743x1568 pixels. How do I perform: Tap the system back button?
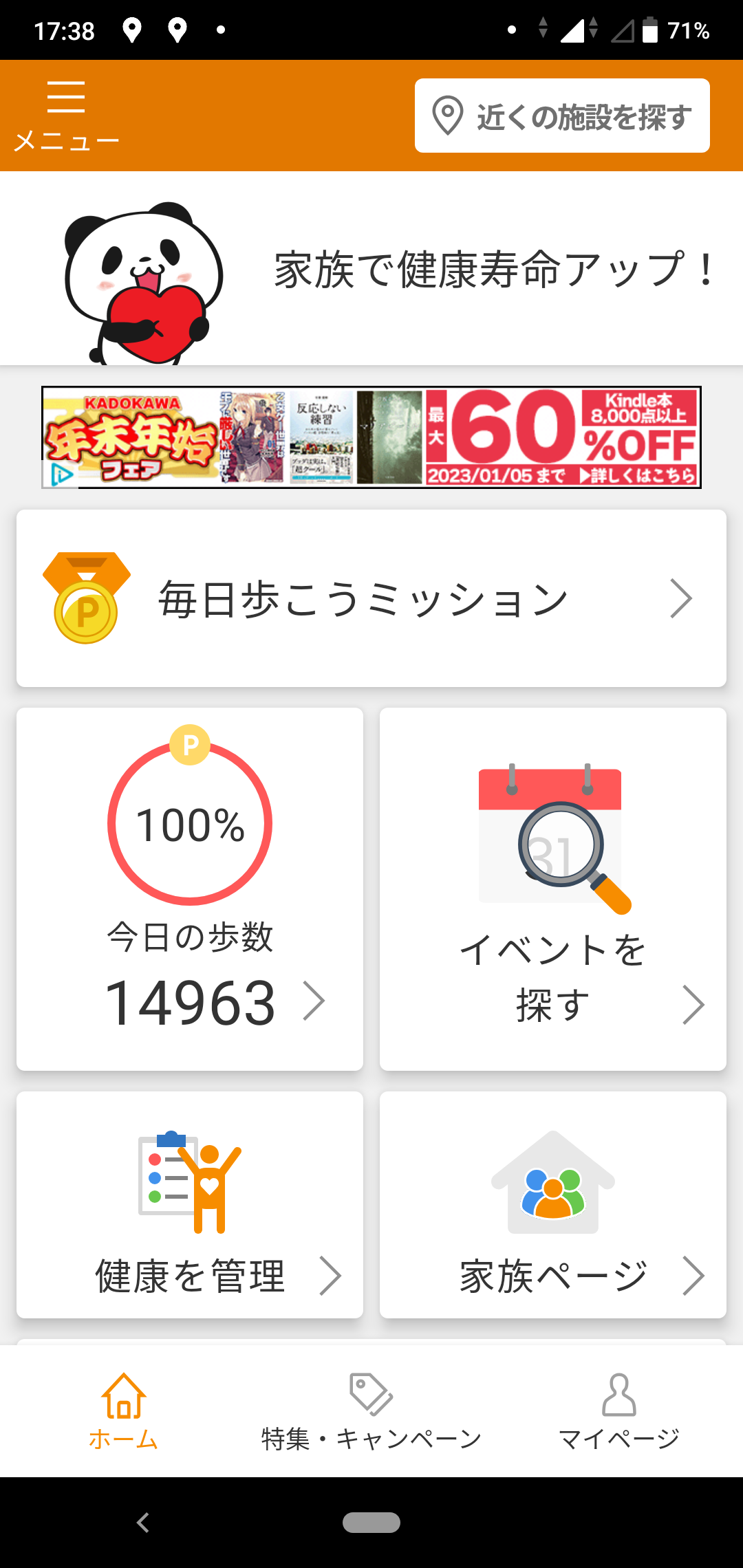[x=143, y=1523]
